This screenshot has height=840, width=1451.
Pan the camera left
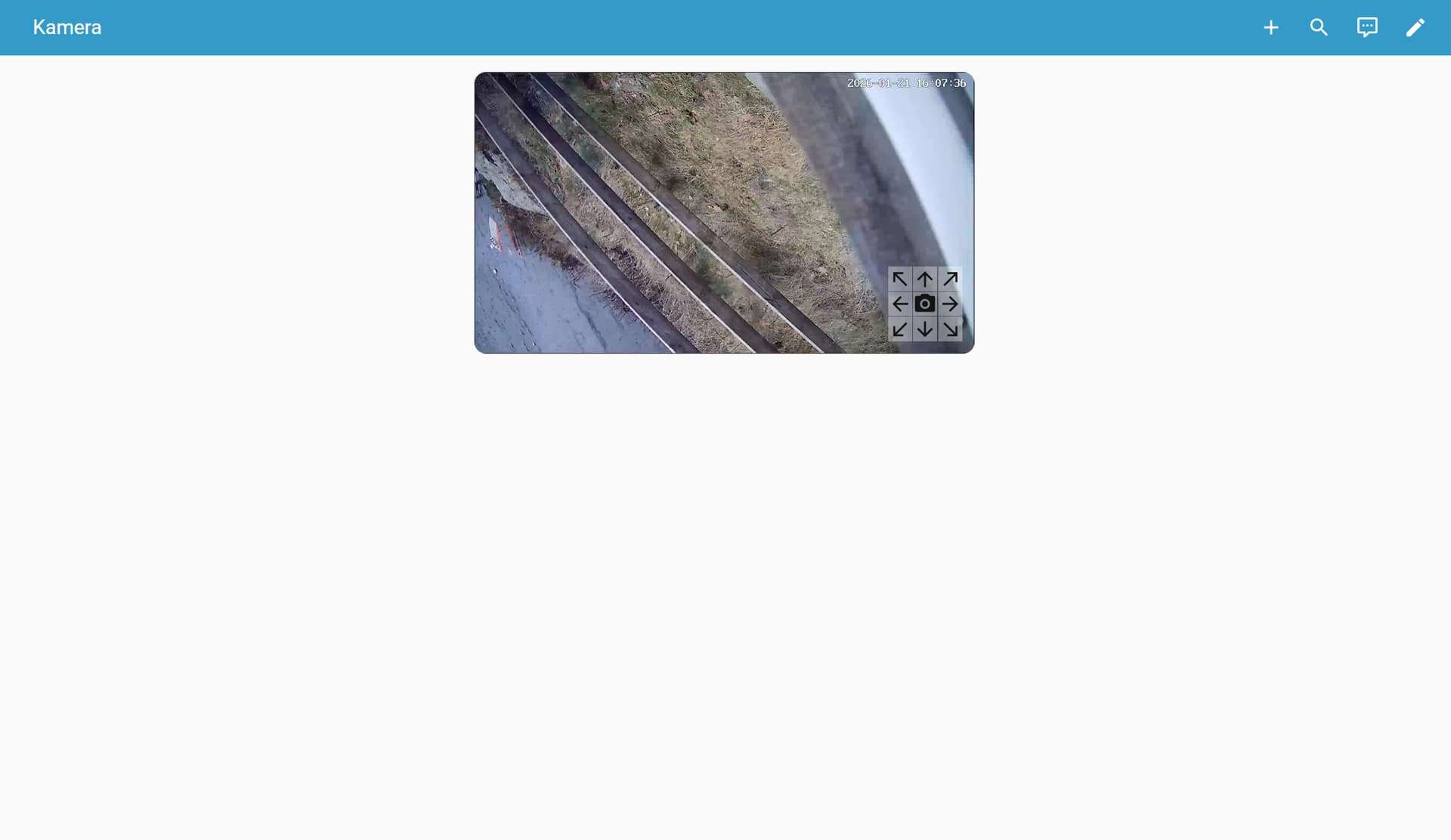pyautogui.click(x=899, y=304)
